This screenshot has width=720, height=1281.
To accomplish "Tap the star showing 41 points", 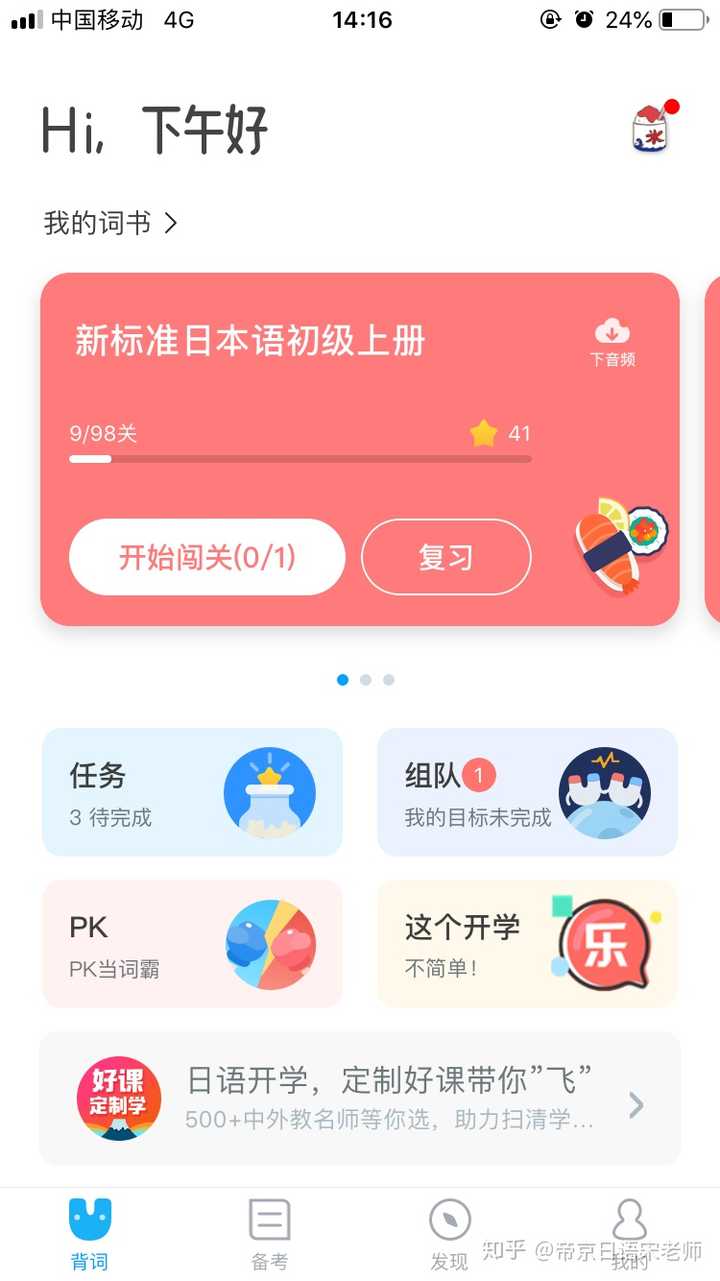I will click(485, 433).
